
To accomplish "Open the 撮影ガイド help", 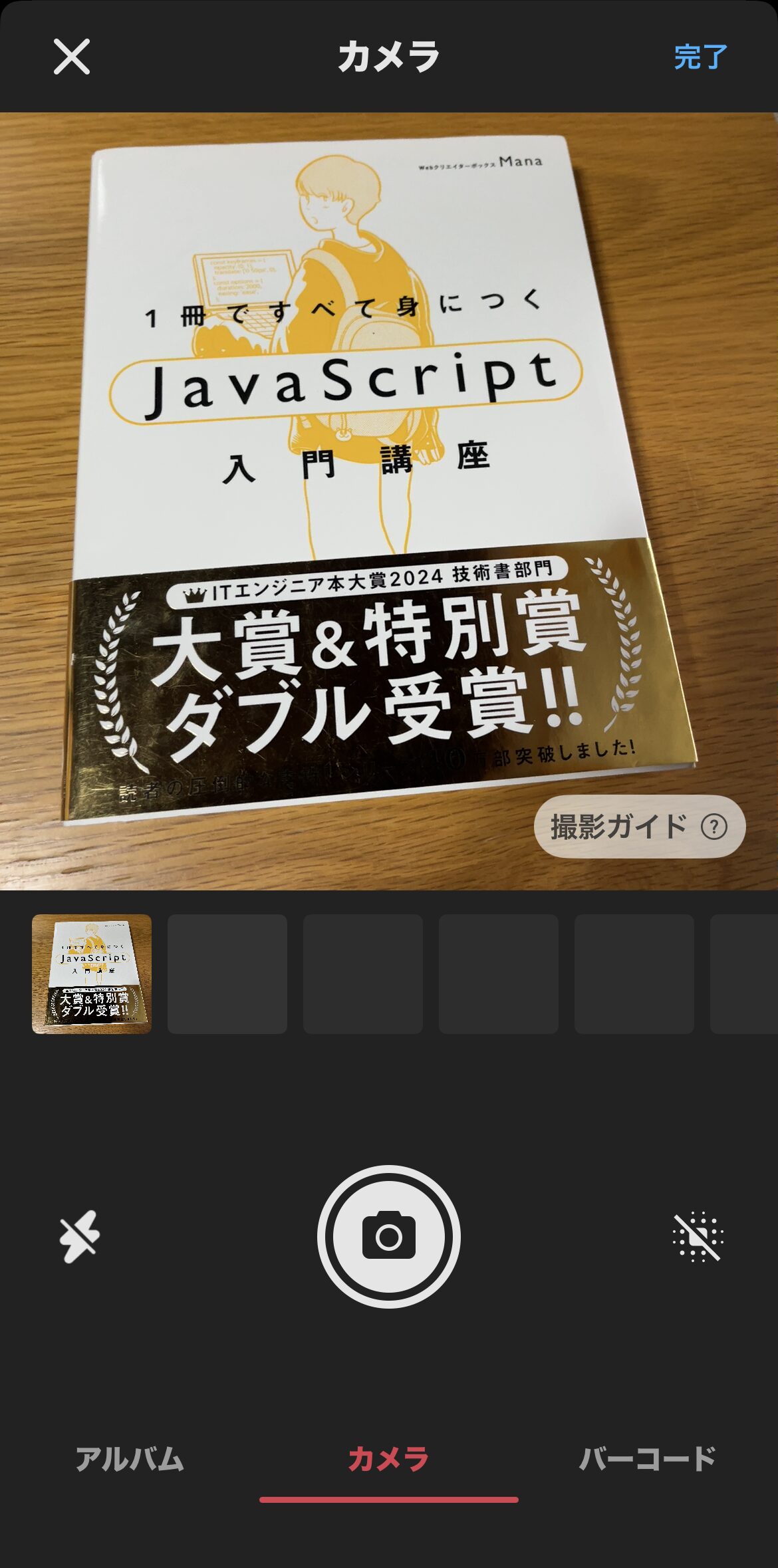I will coord(639,827).
